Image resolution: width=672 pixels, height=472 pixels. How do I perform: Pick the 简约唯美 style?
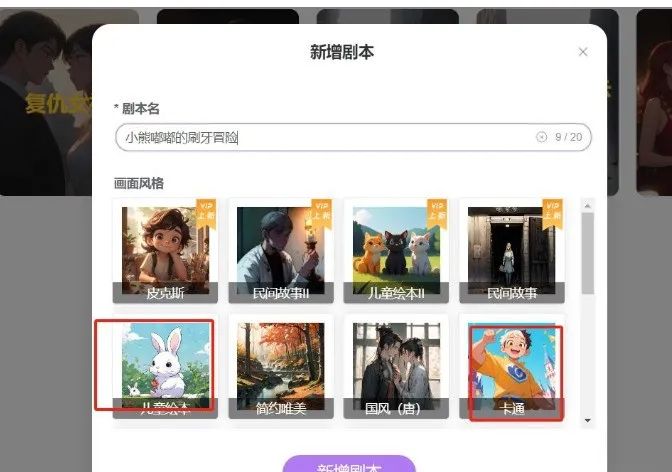(x=281, y=367)
